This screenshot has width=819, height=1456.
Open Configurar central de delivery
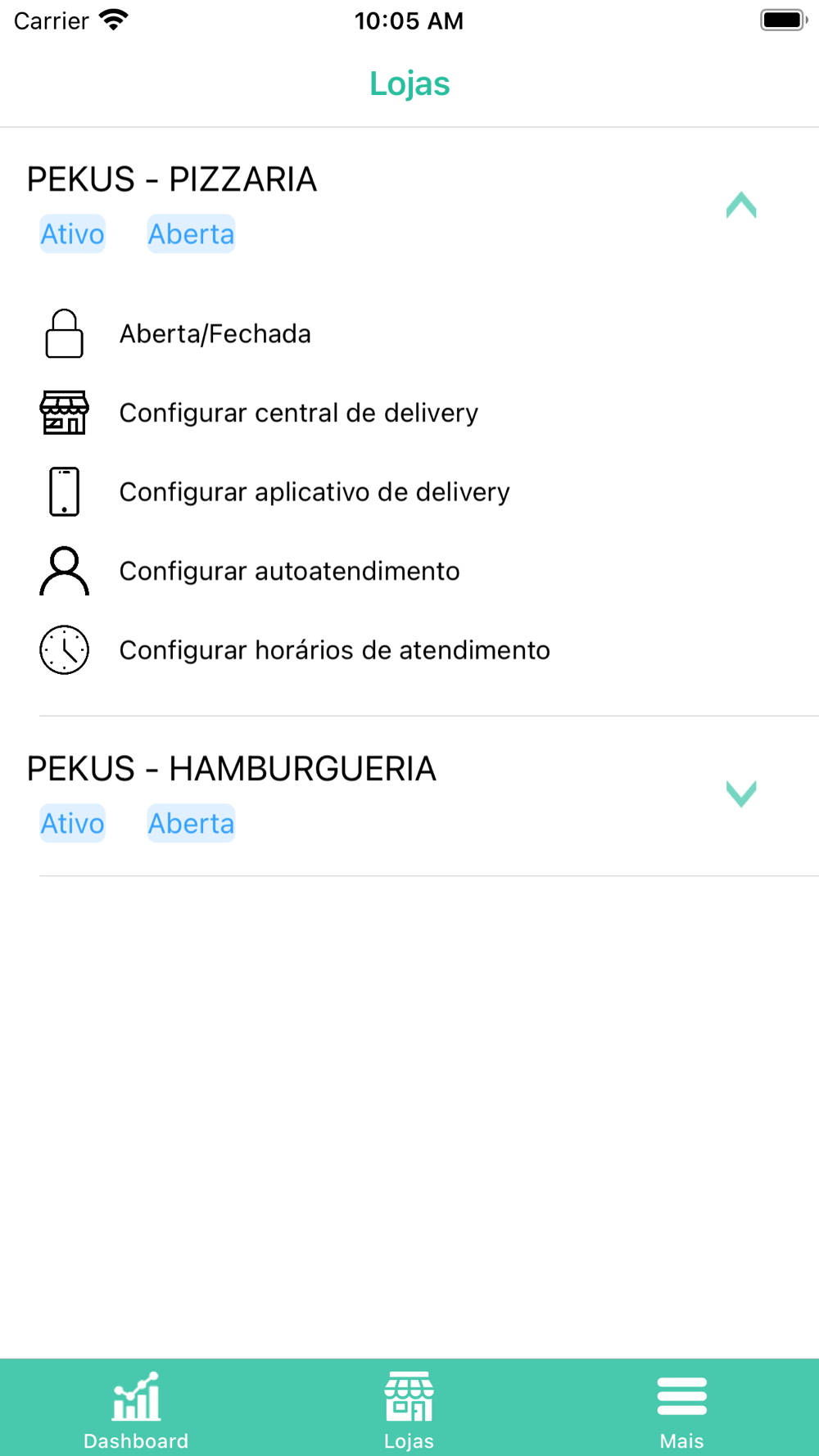[x=409, y=413]
